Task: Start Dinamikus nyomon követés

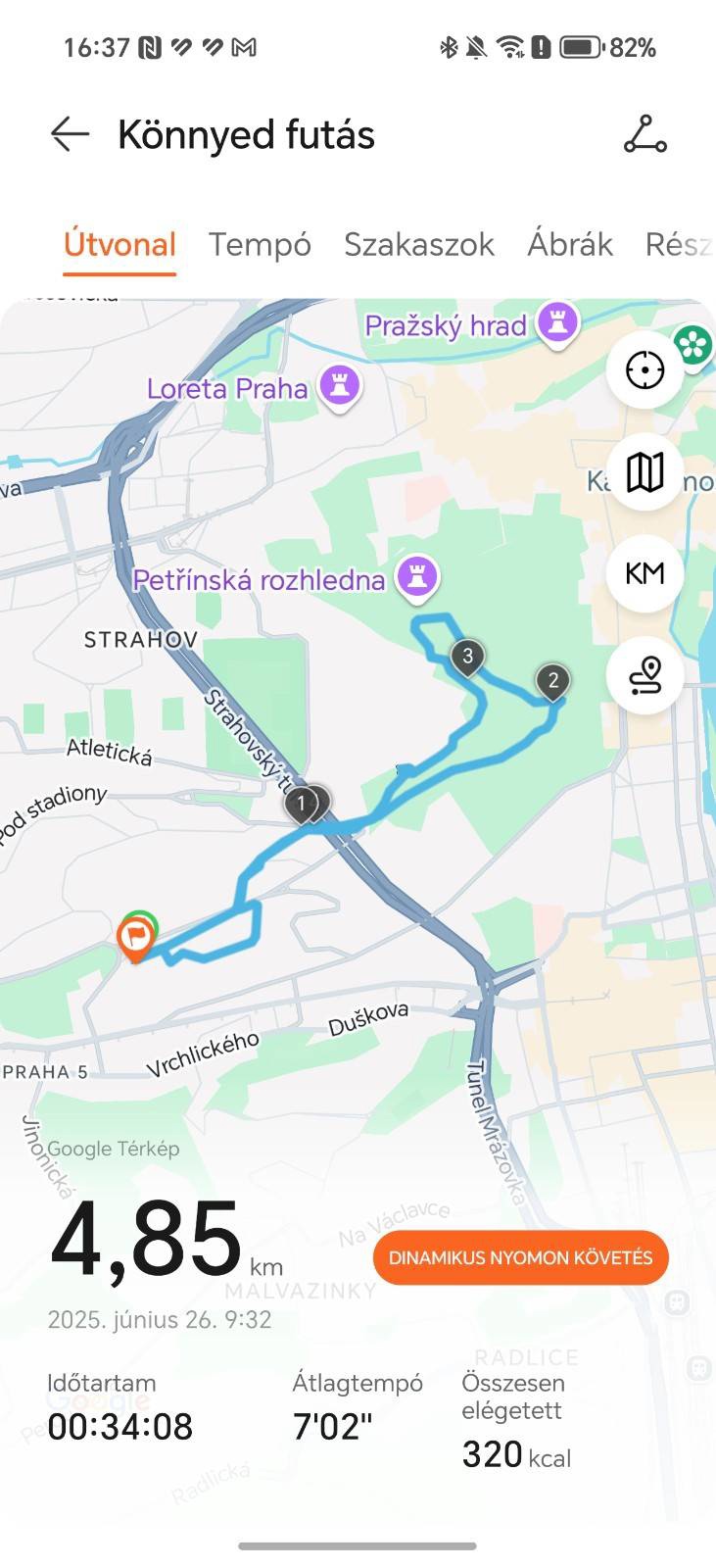Action: tap(520, 1257)
